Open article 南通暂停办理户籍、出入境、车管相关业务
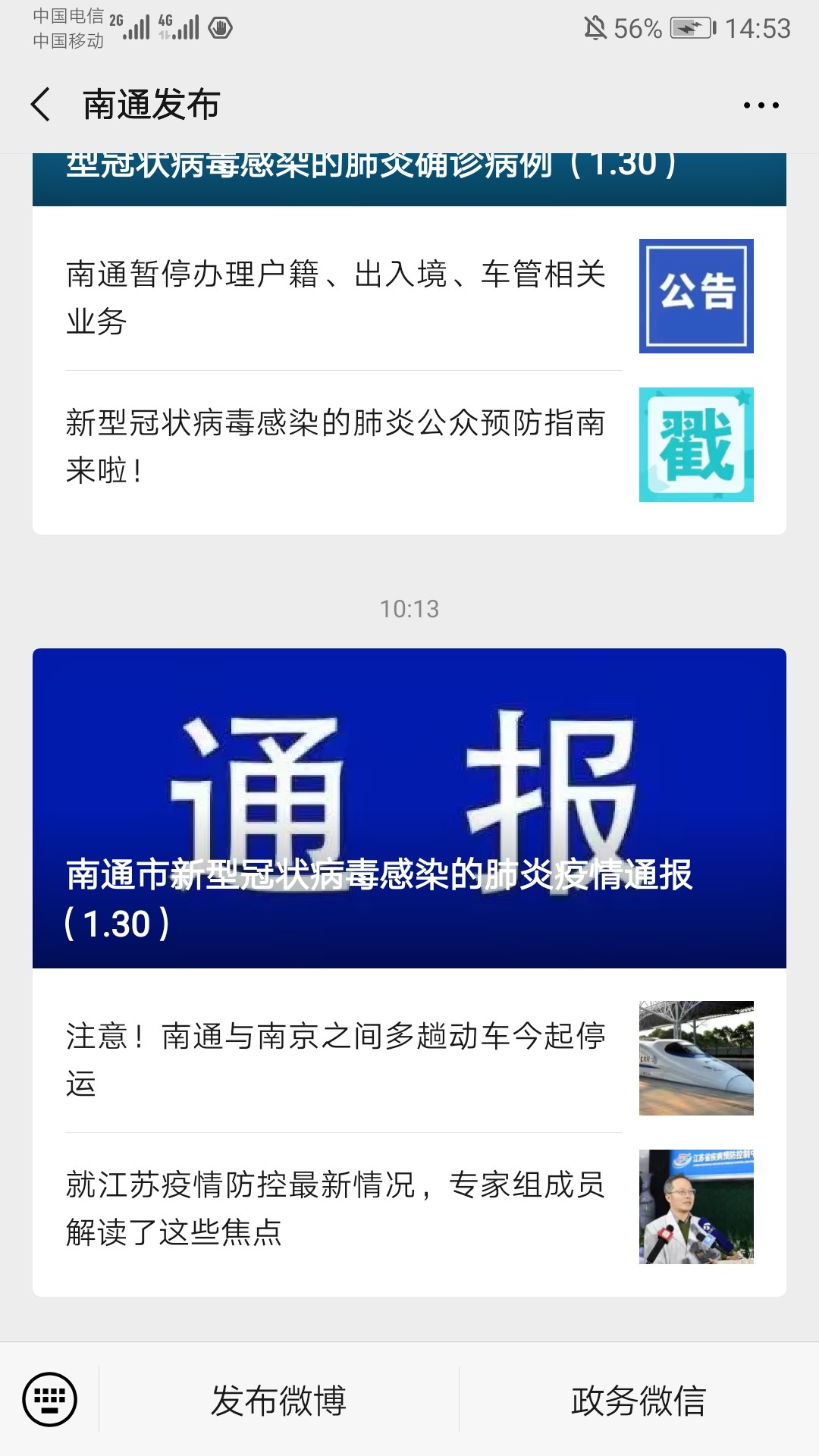The image size is (819, 1456). (x=335, y=297)
